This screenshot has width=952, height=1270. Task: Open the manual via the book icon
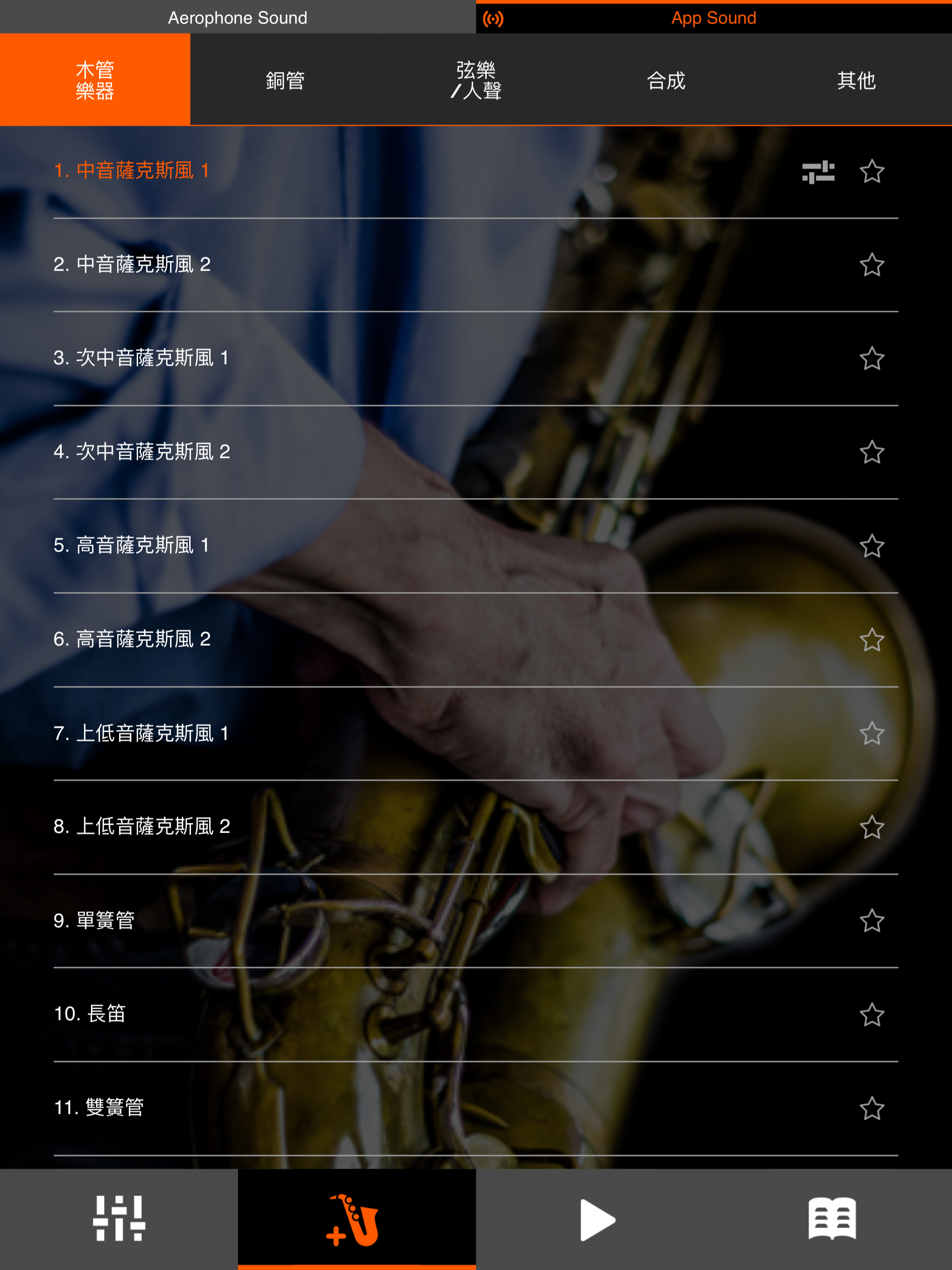(833, 1219)
